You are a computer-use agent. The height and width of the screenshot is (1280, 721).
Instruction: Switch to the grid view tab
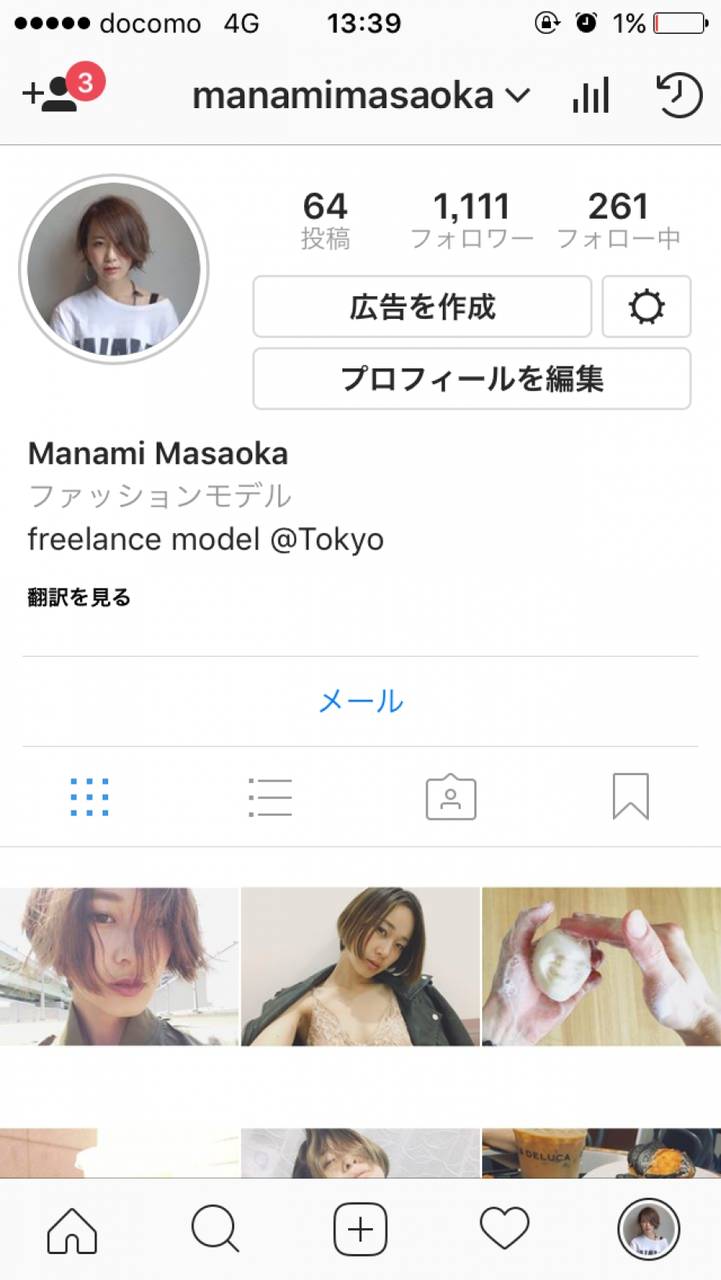pos(90,797)
